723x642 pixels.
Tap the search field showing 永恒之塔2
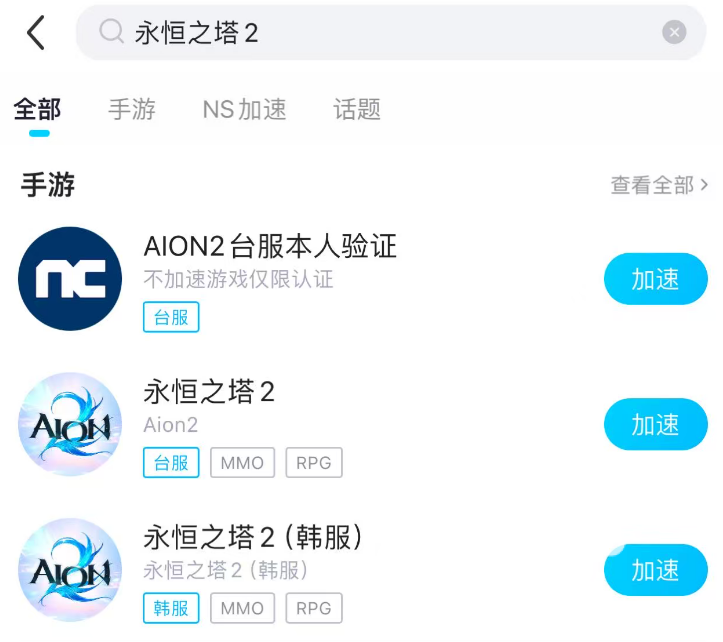click(x=380, y=33)
